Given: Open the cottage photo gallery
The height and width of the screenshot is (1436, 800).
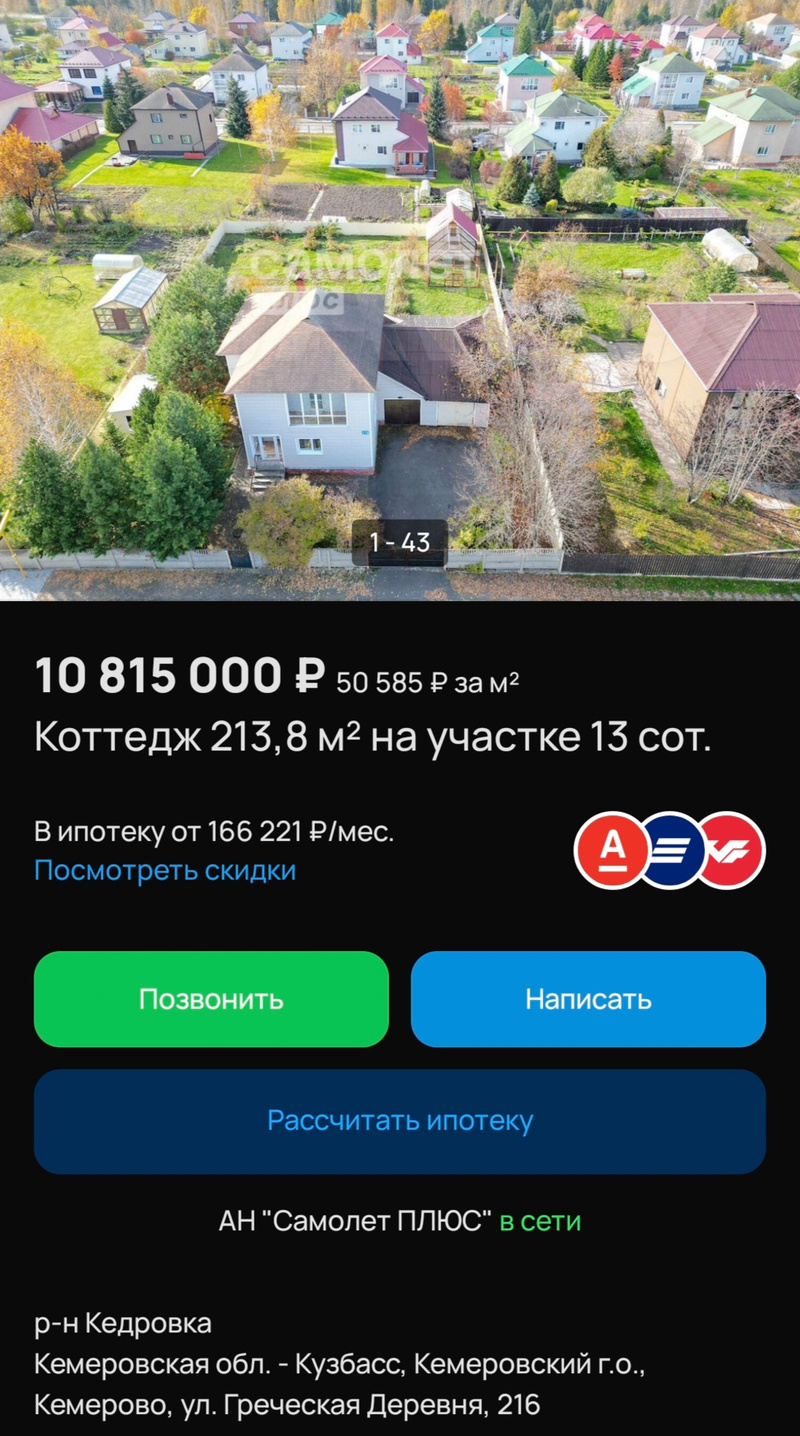Looking at the screenshot, I should (x=400, y=300).
